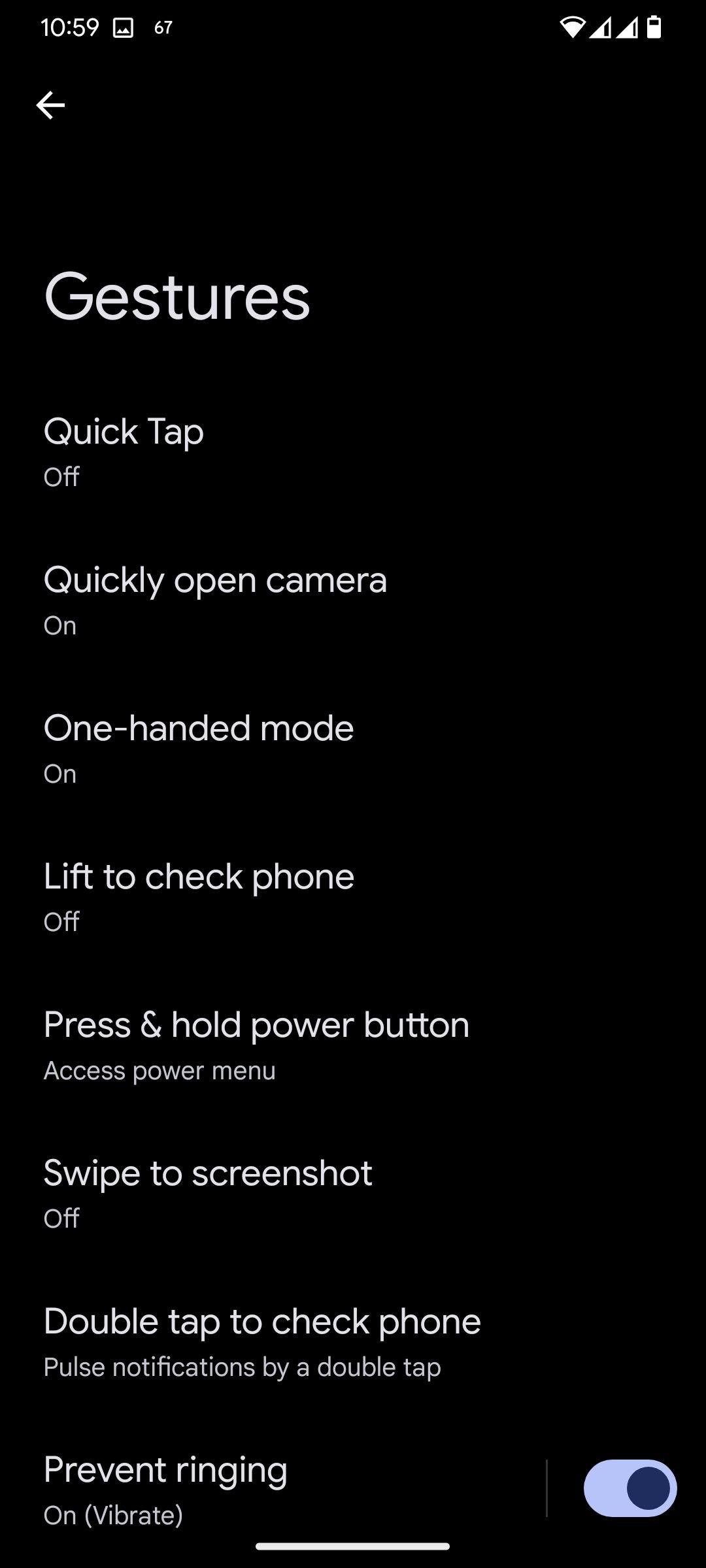Open Swipe to screenshot setting
This screenshot has height=1568, width=706.
pos(353,1193)
